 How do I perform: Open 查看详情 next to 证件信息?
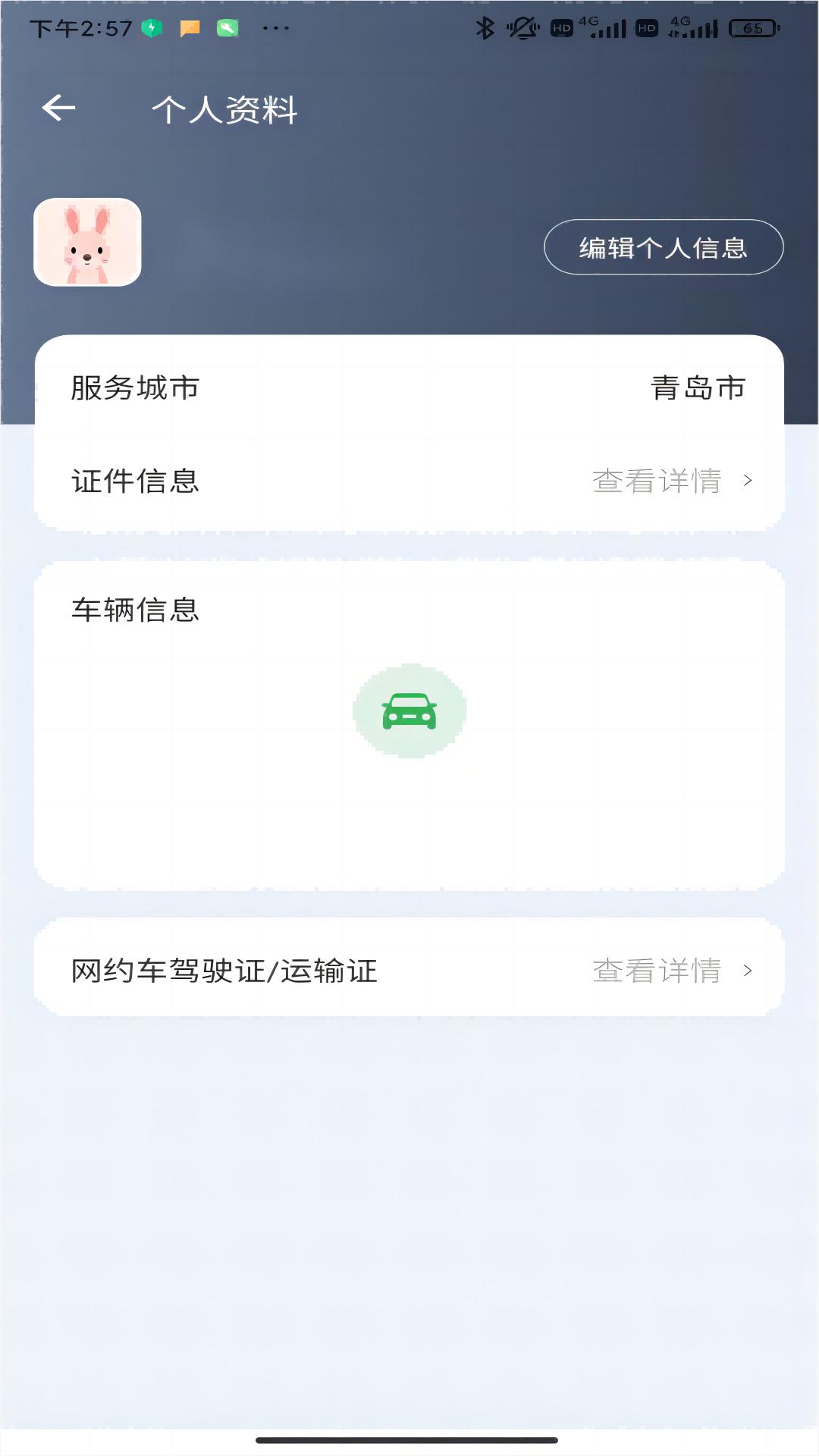657,479
